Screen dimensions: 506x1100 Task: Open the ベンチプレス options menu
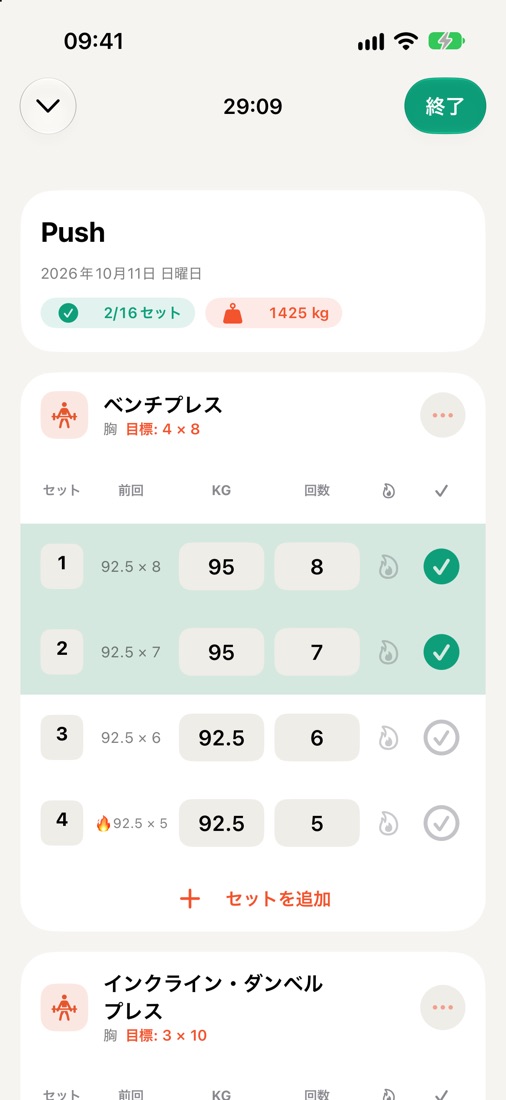443,415
